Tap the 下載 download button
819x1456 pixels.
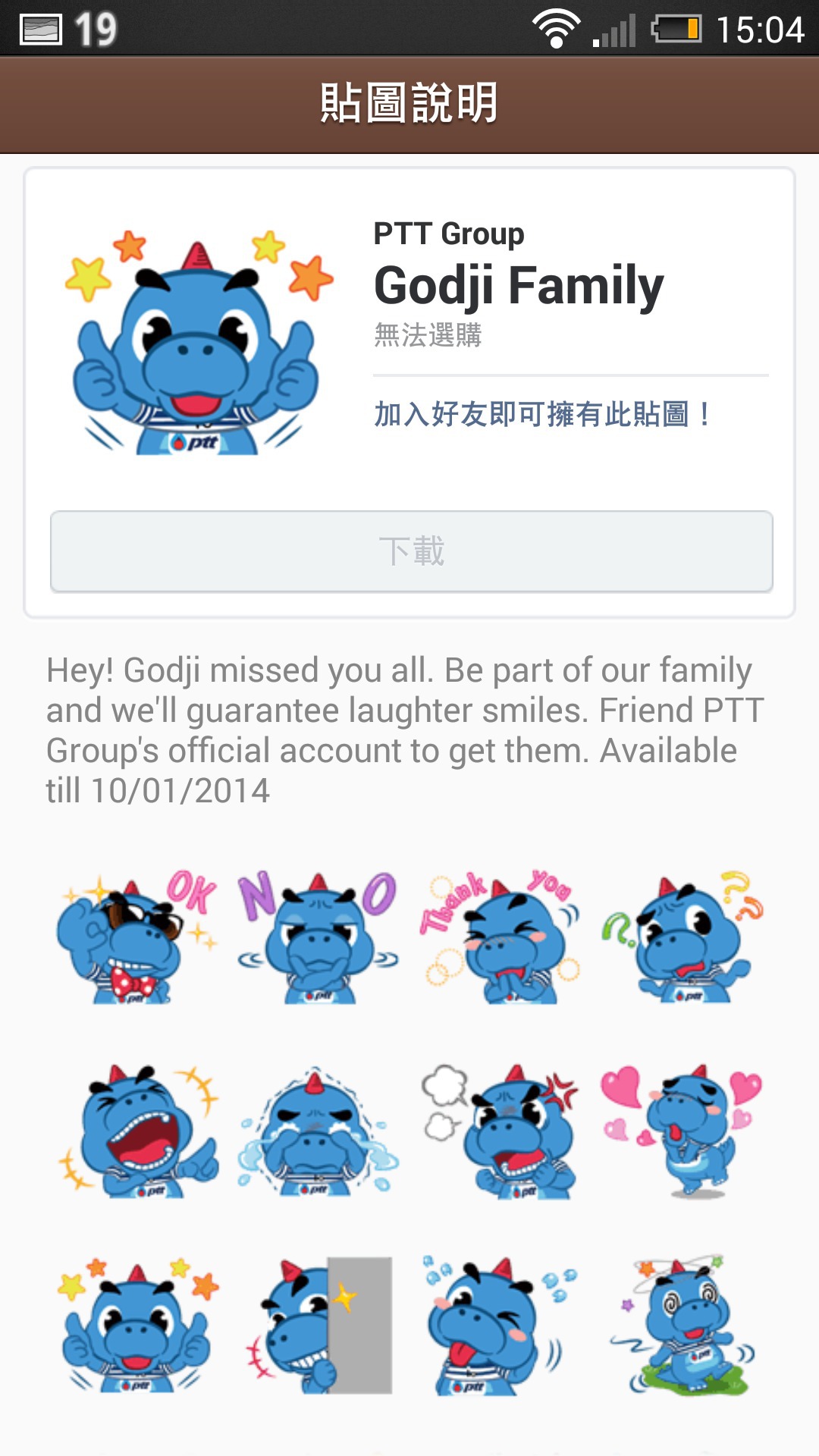(412, 551)
